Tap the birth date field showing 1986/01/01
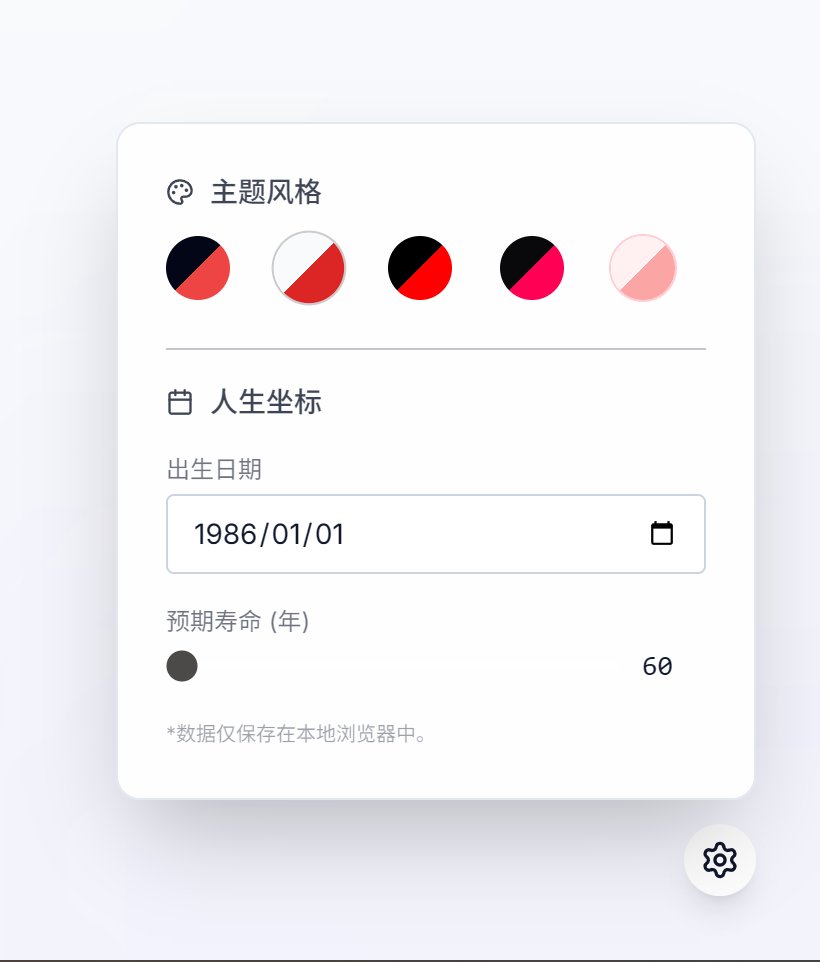The width and height of the screenshot is (820, 962). 400,534
